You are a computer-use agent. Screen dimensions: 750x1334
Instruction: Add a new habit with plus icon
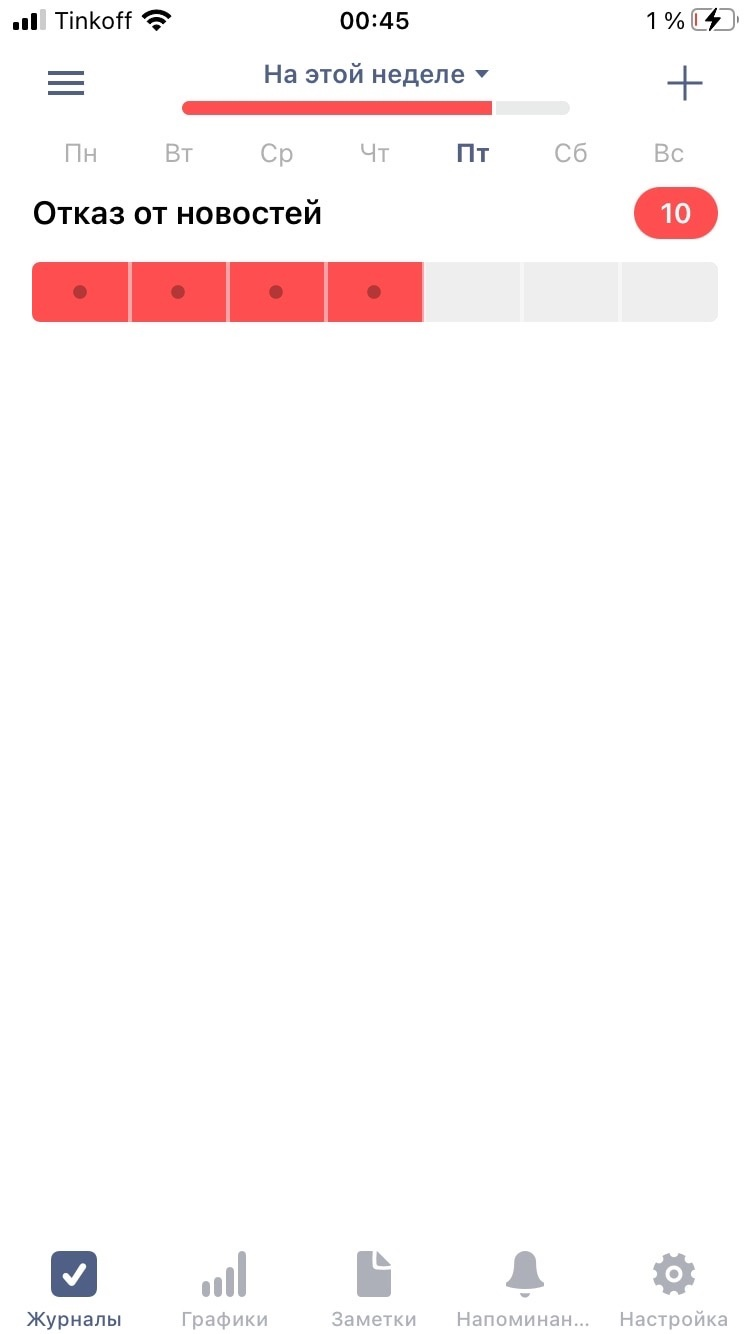[685, 83]
